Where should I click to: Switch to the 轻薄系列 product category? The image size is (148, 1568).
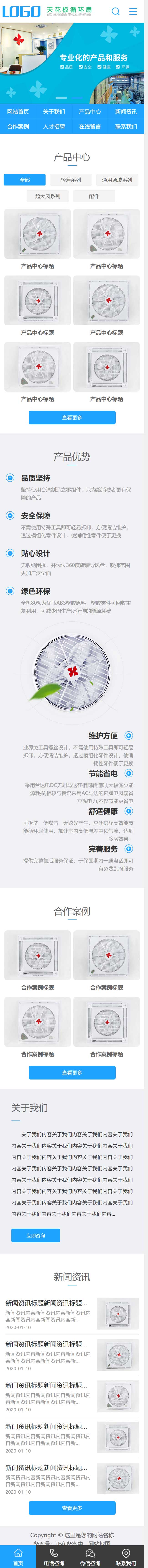(x=71, y=180)
